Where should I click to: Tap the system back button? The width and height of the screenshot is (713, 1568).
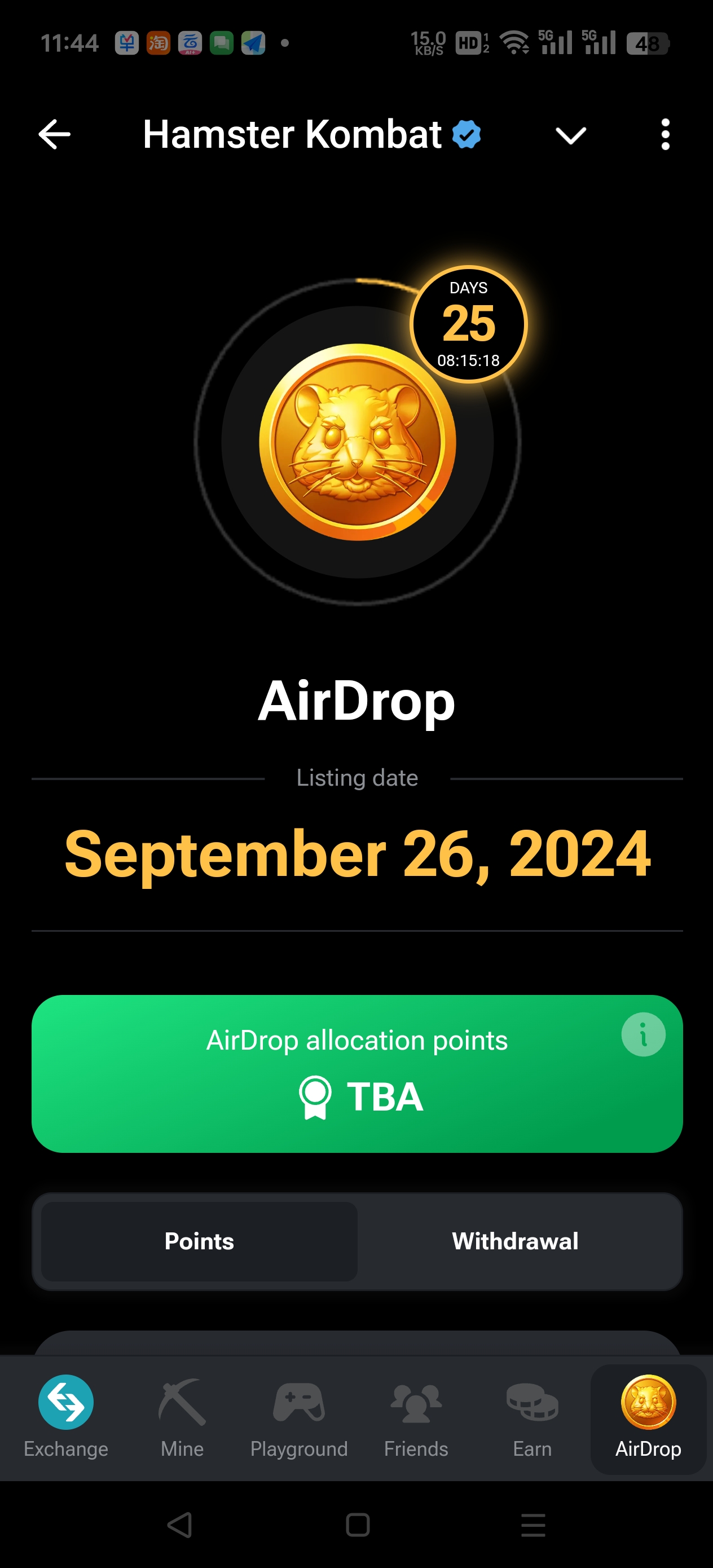pos(179,1525)
